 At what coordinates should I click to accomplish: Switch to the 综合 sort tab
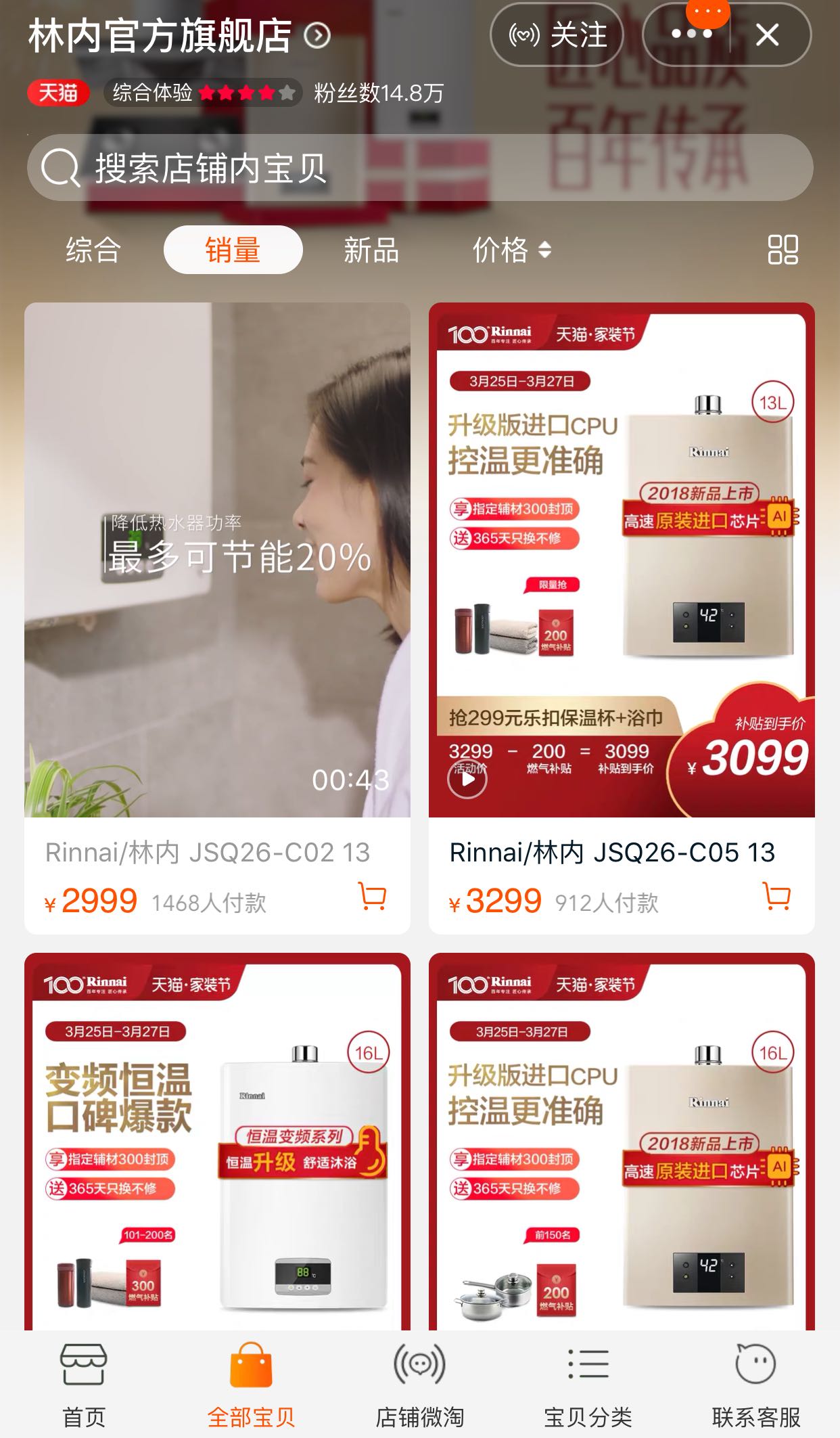[93, 250]
